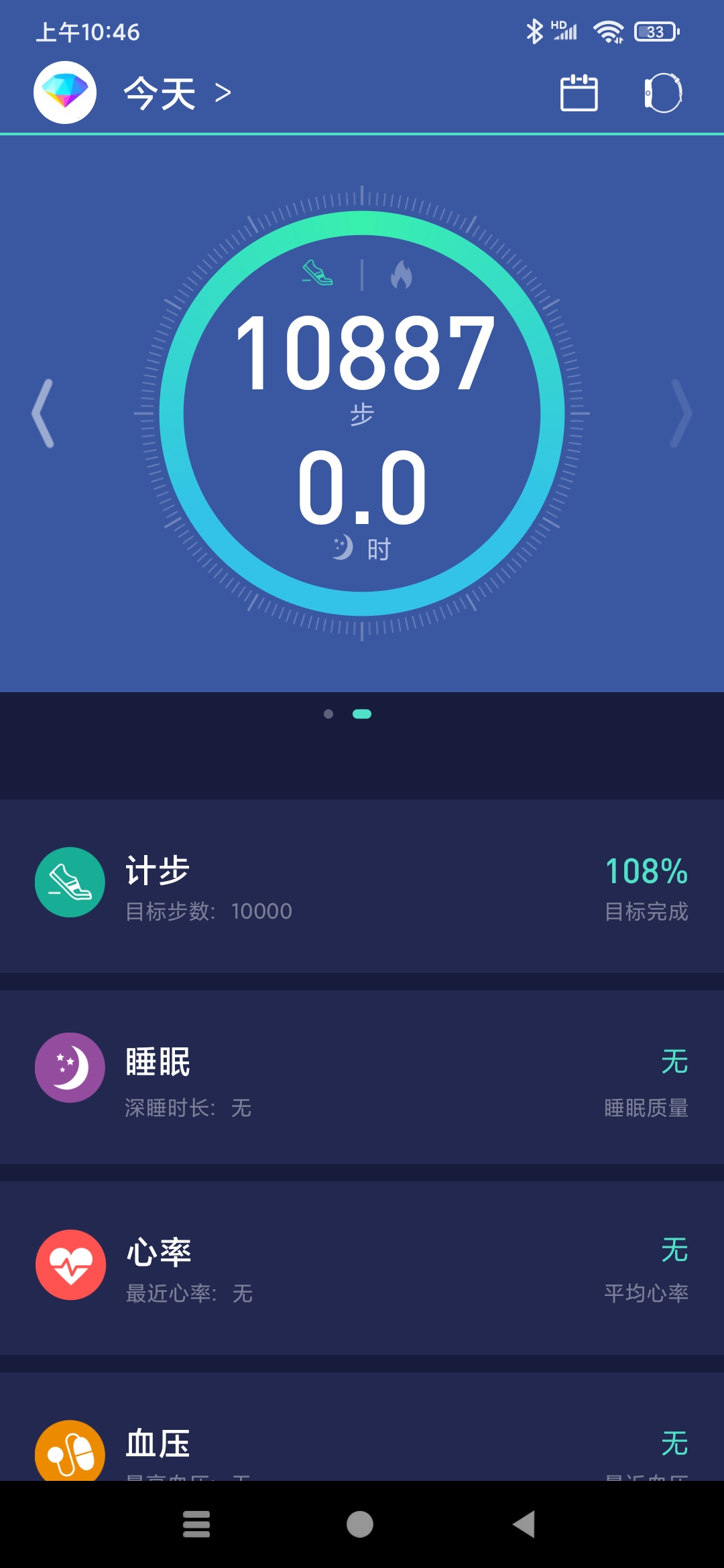
Task: Select the steps shoe view
Action: 318,273
